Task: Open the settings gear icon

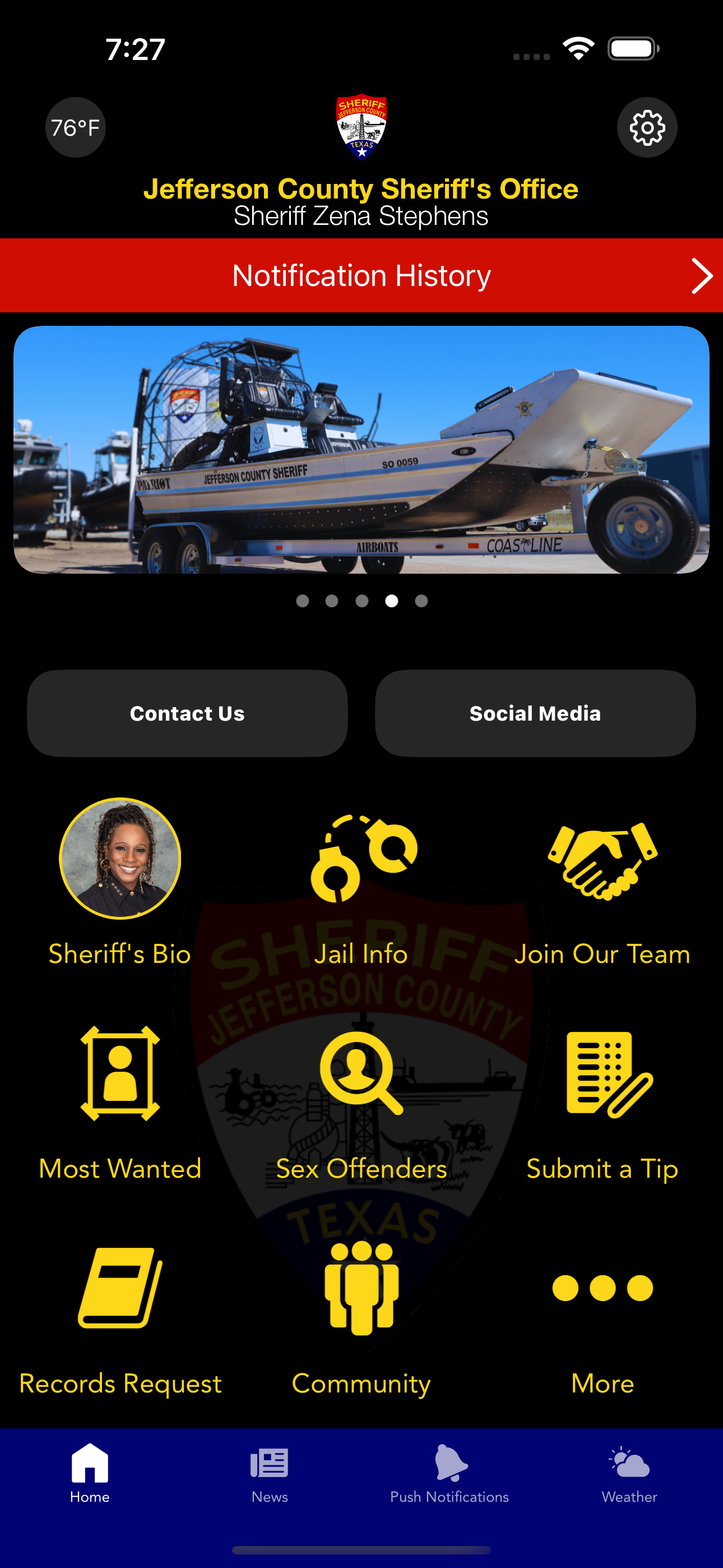Action: (x=647, y=127)
